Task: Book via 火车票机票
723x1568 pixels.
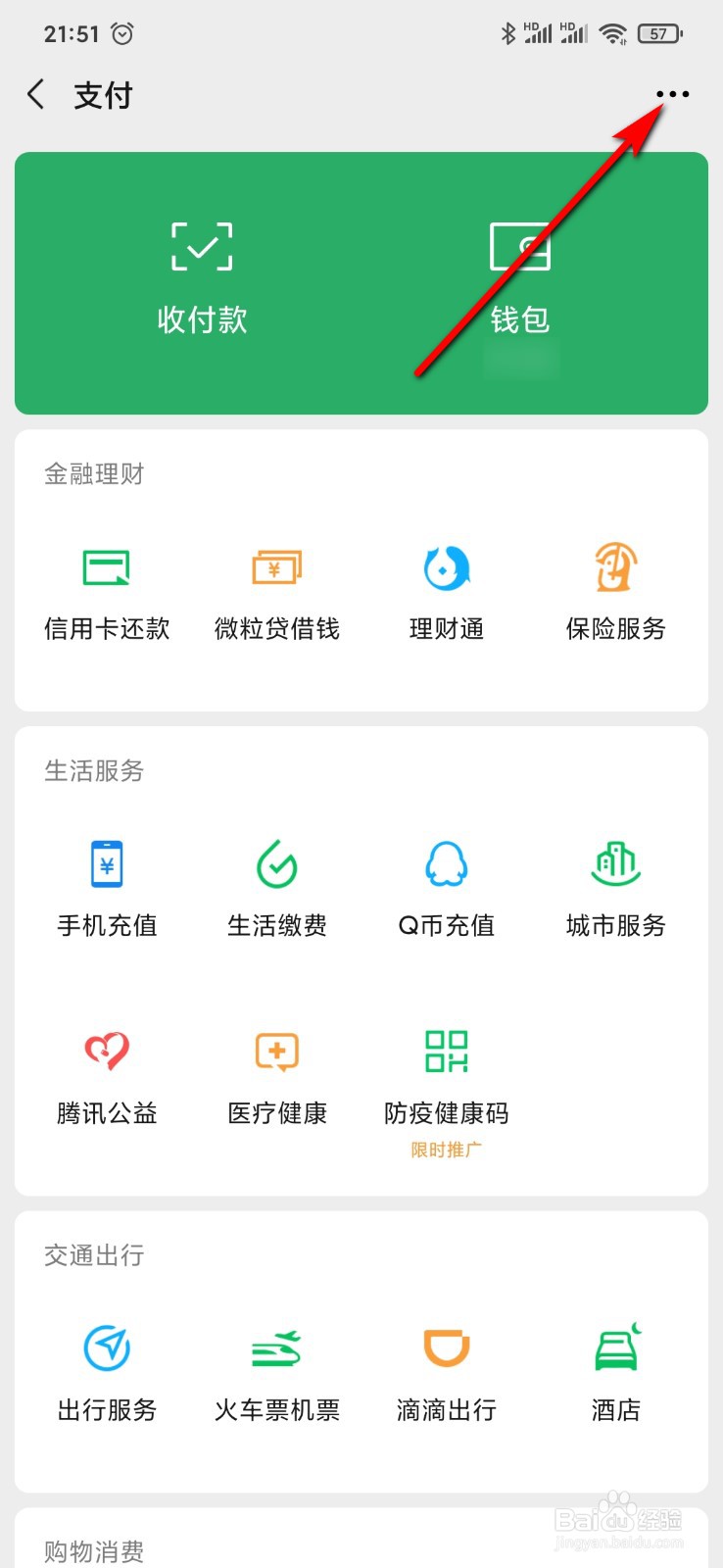Action: pyautogui.click(x=277, y=1374)
